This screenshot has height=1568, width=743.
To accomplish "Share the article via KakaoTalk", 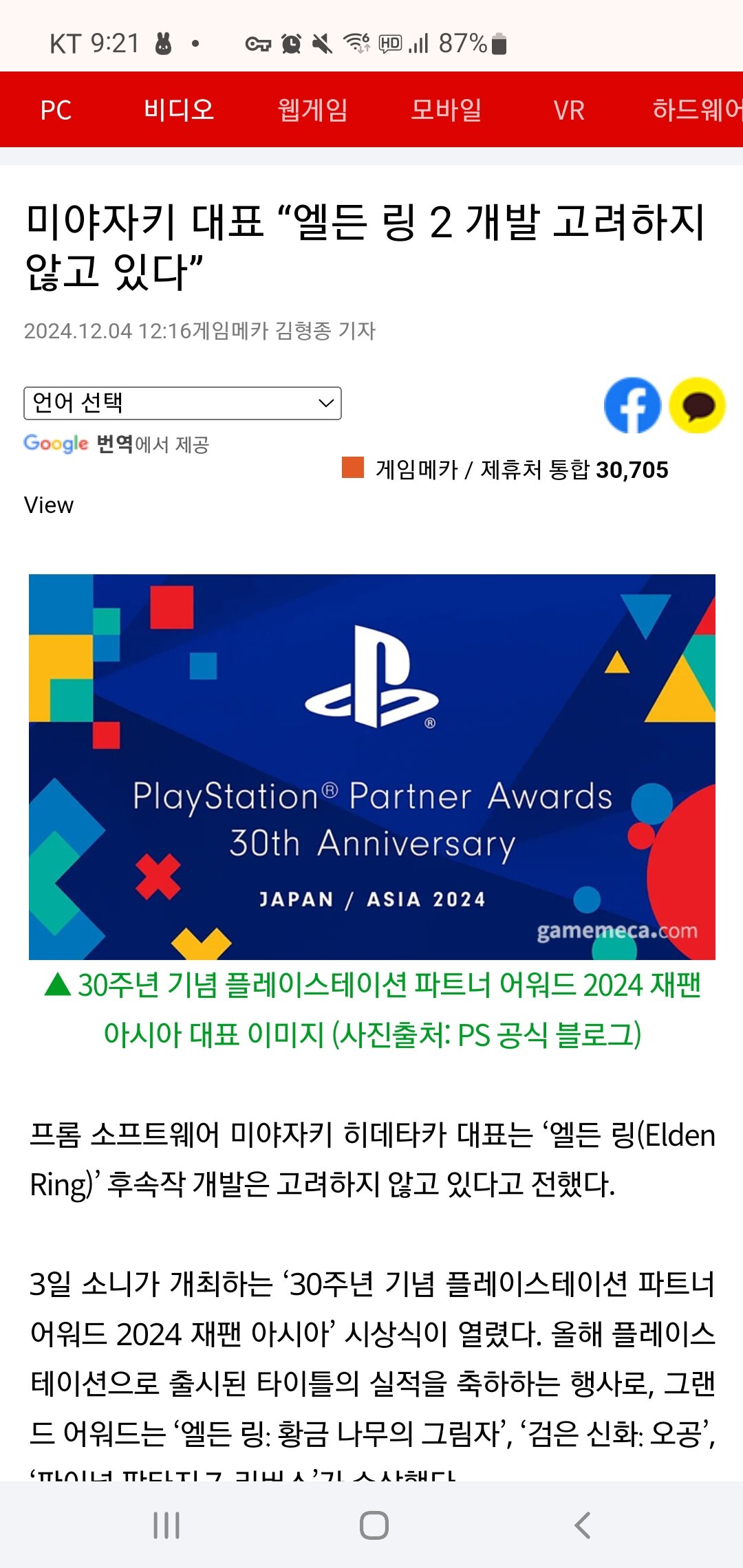I will tap(697, 405).
